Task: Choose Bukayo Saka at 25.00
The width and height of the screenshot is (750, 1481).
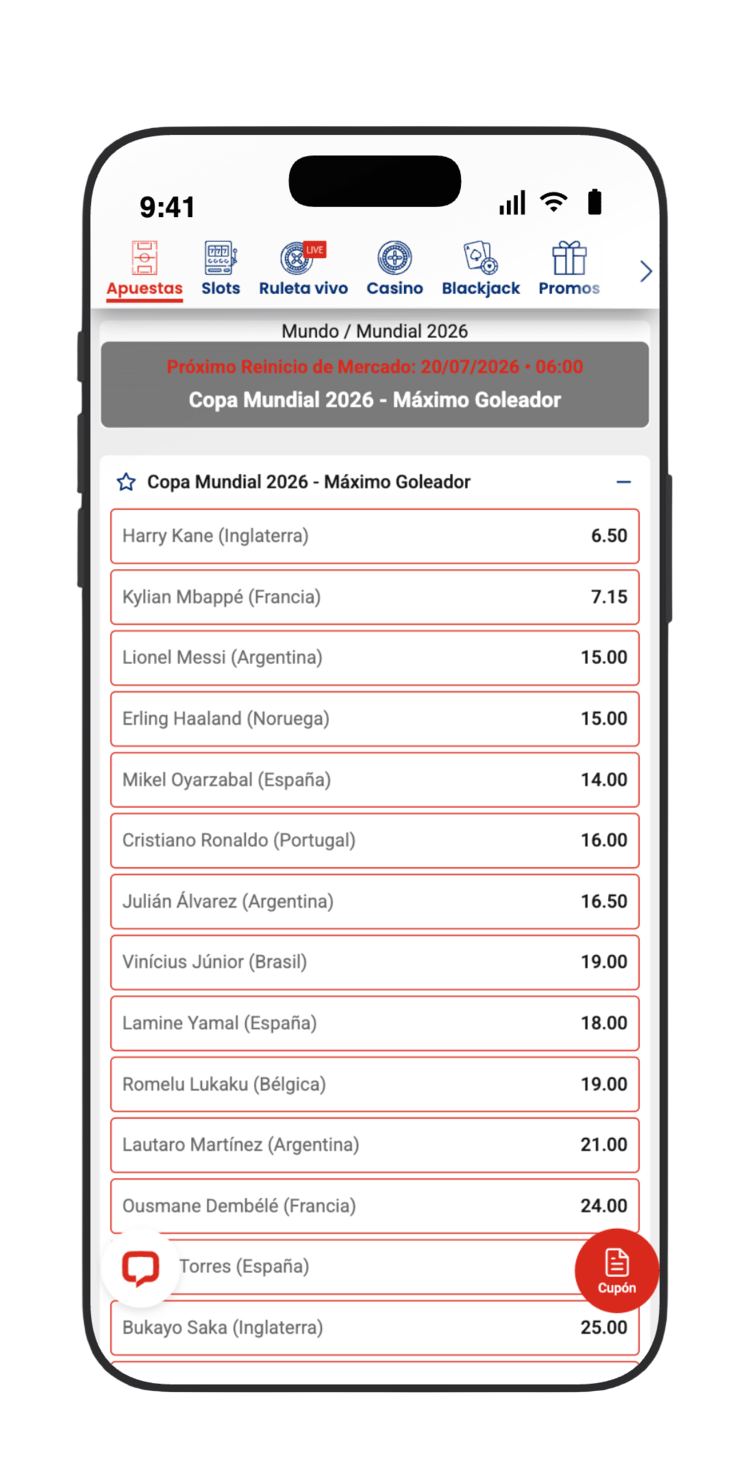Action: click(375, 1329)
